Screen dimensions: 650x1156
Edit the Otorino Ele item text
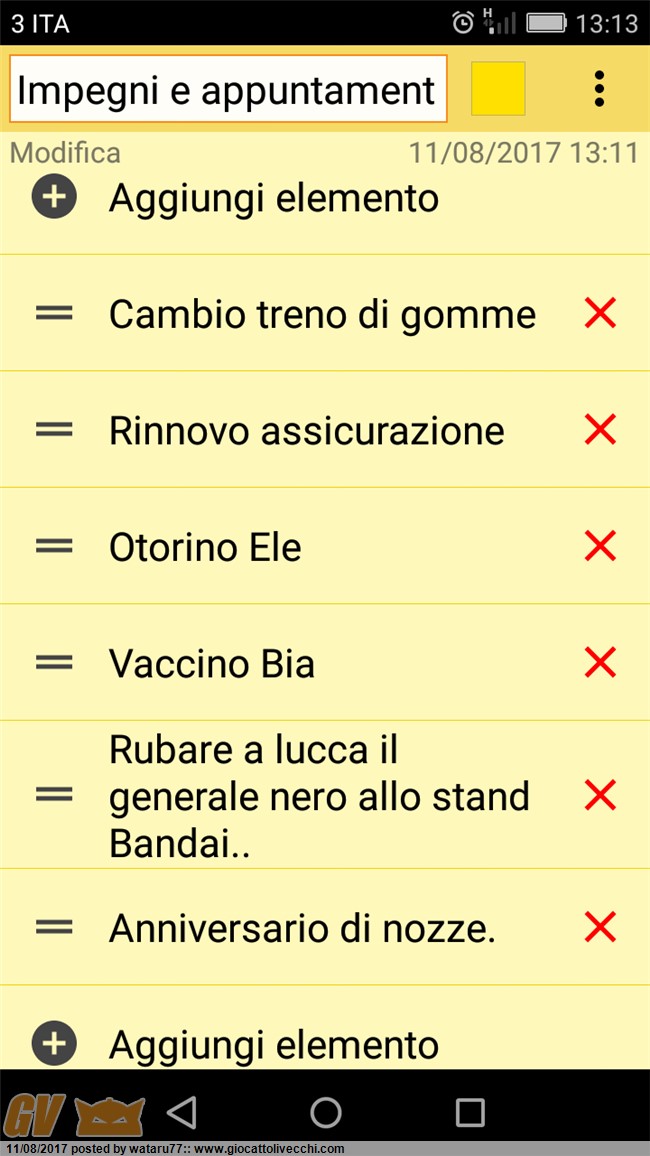tap(205, 547)
